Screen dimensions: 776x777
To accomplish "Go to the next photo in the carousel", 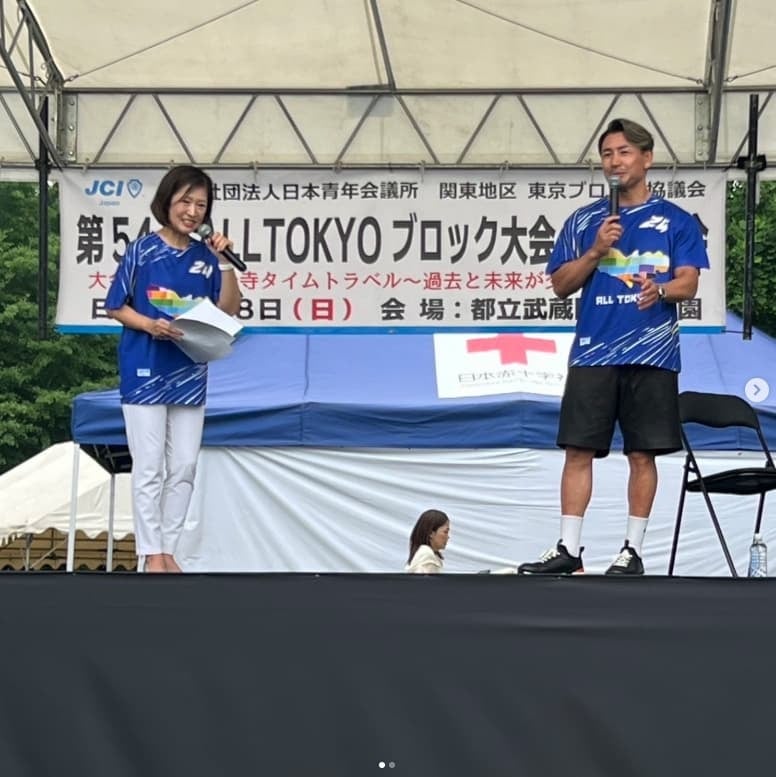I will tap(757, 390).
